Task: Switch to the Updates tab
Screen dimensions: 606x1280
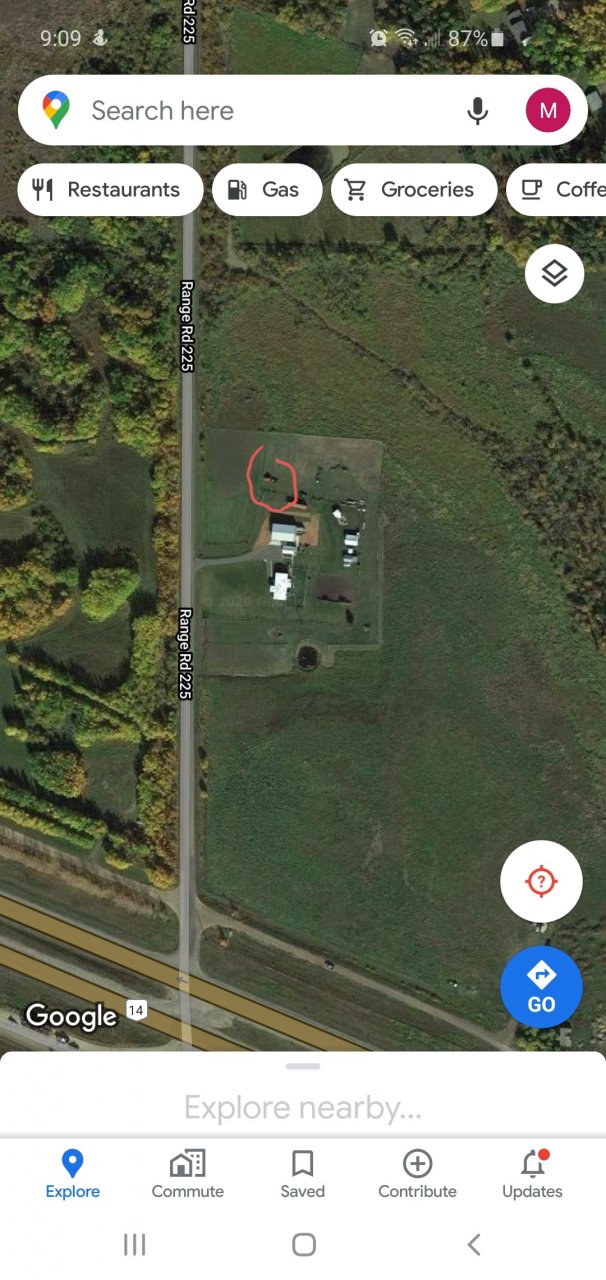Action: 532,1174
